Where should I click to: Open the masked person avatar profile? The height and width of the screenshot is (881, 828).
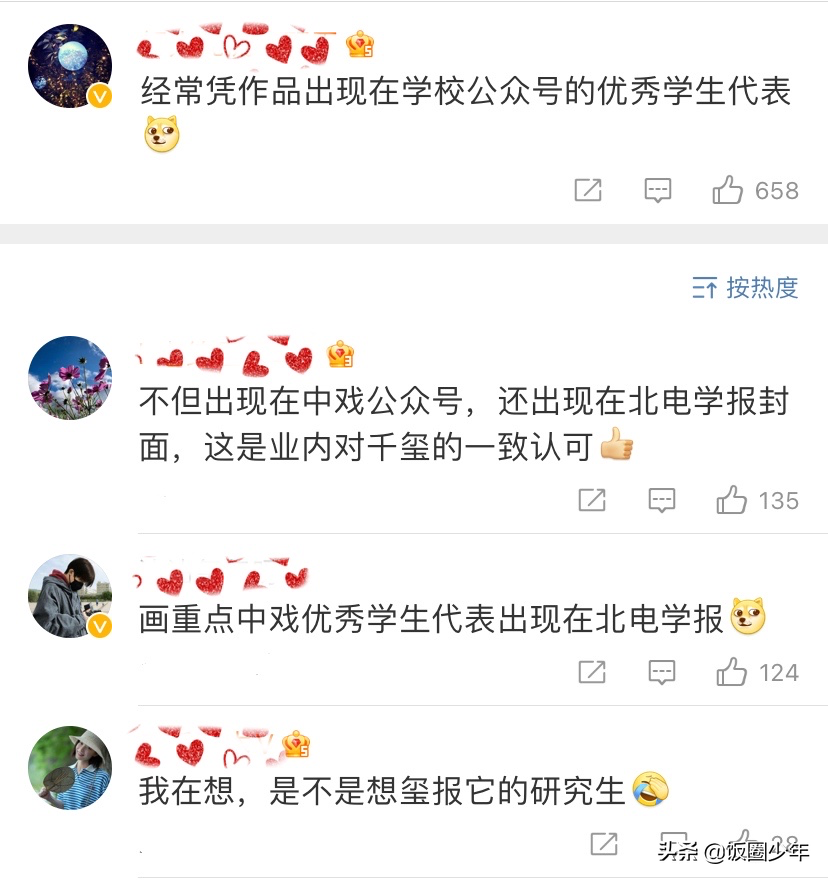click(69, 596)
